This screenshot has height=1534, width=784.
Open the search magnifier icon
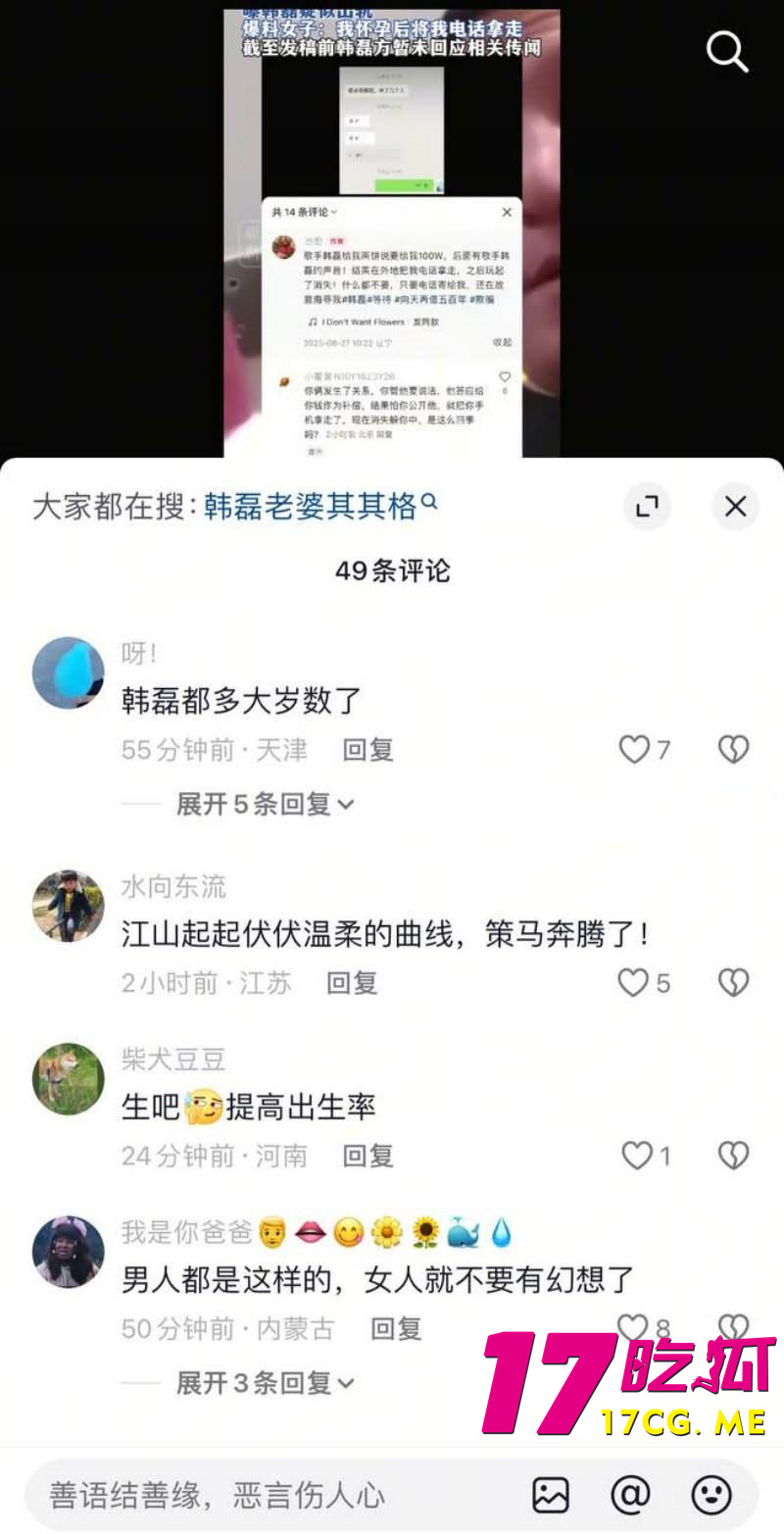coord(727,50)
